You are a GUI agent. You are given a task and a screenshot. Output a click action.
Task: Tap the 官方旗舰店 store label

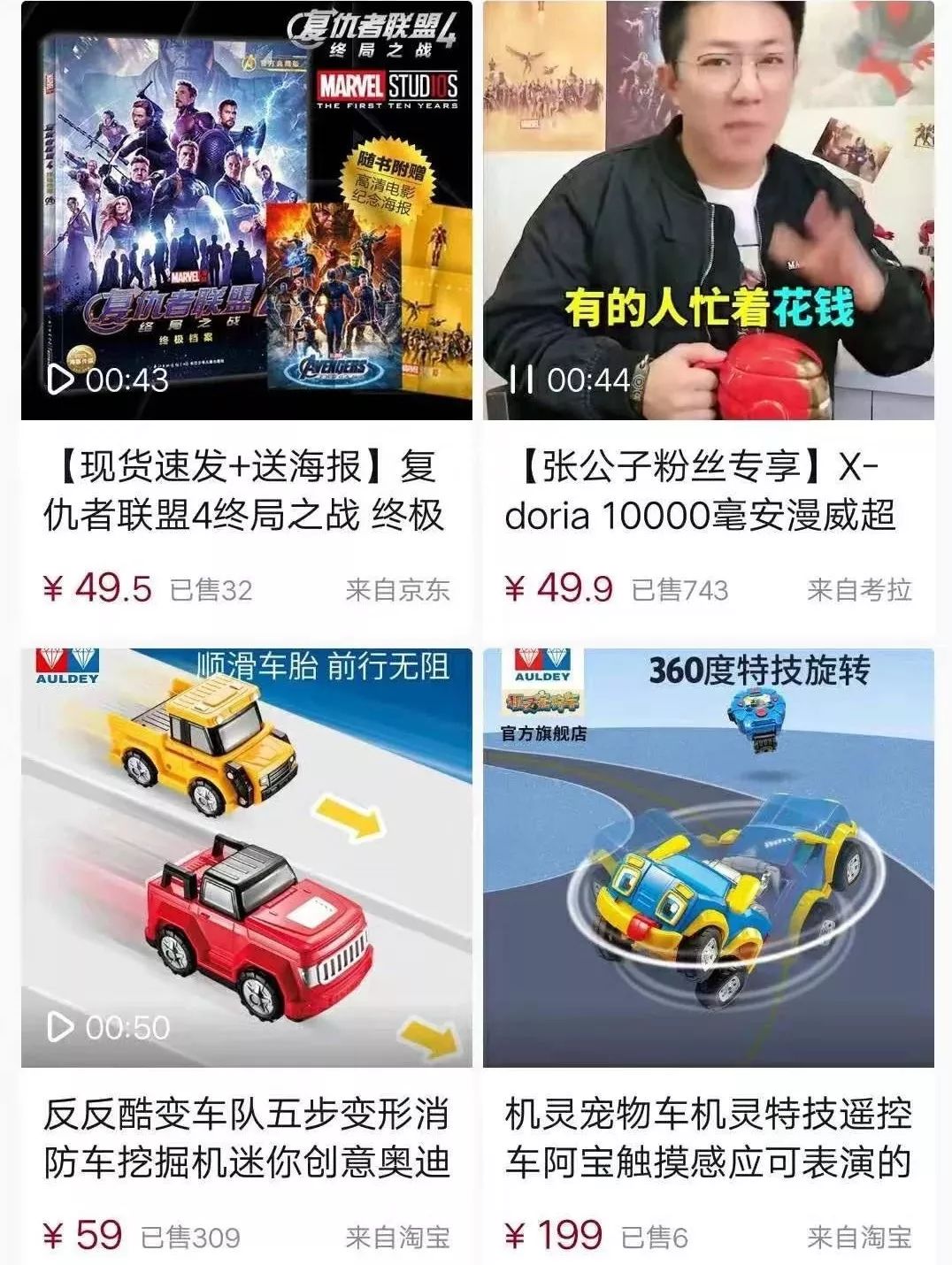pyautogui.click(x=543, y=732)
